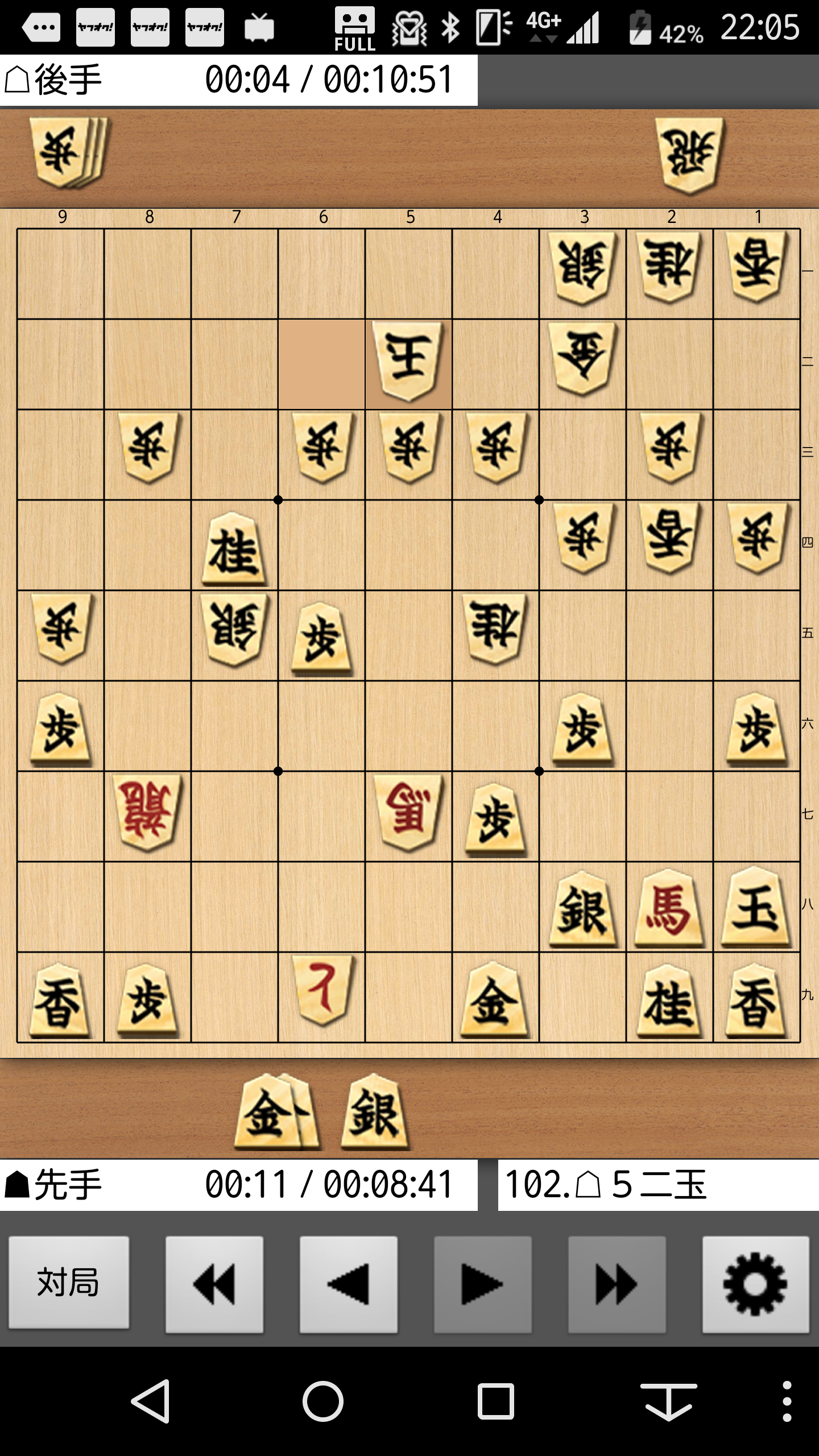Step back one move

pyautogui.click(x=349, y=1284)
